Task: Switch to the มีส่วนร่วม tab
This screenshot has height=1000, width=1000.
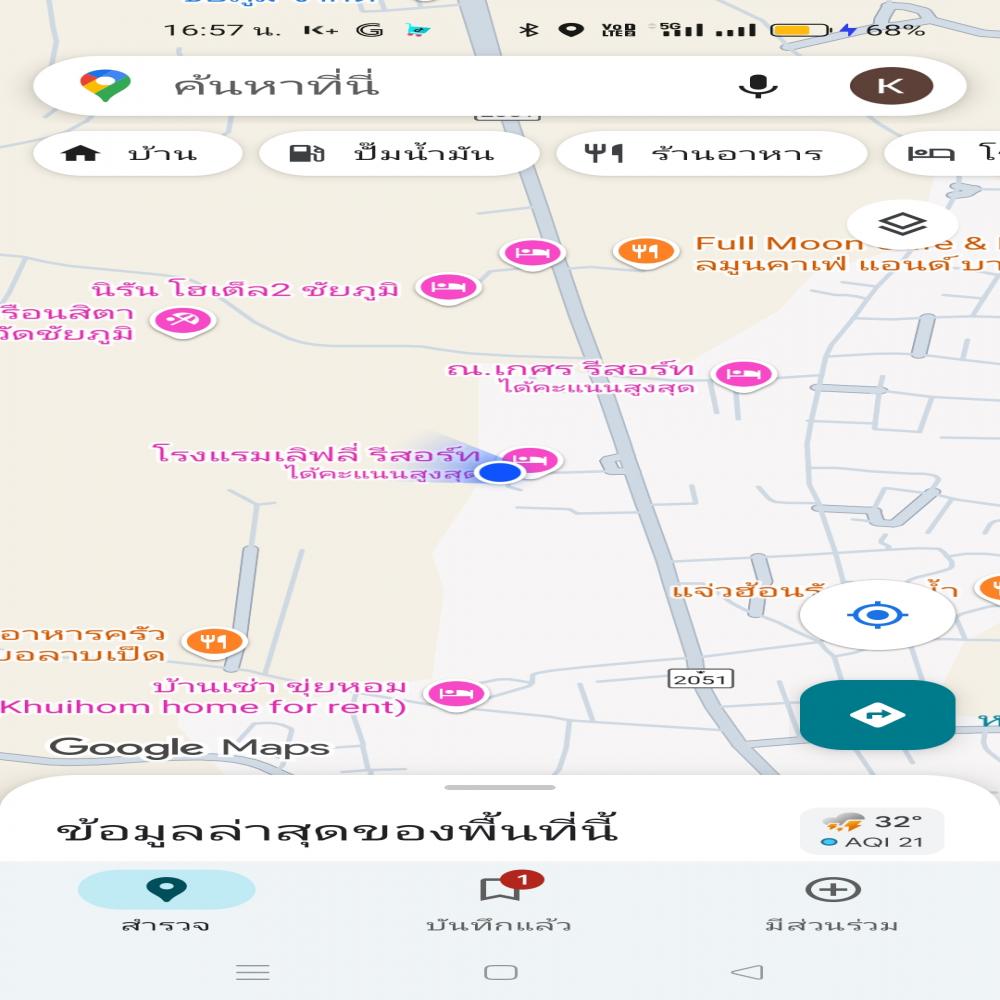Action: (832, 901)
